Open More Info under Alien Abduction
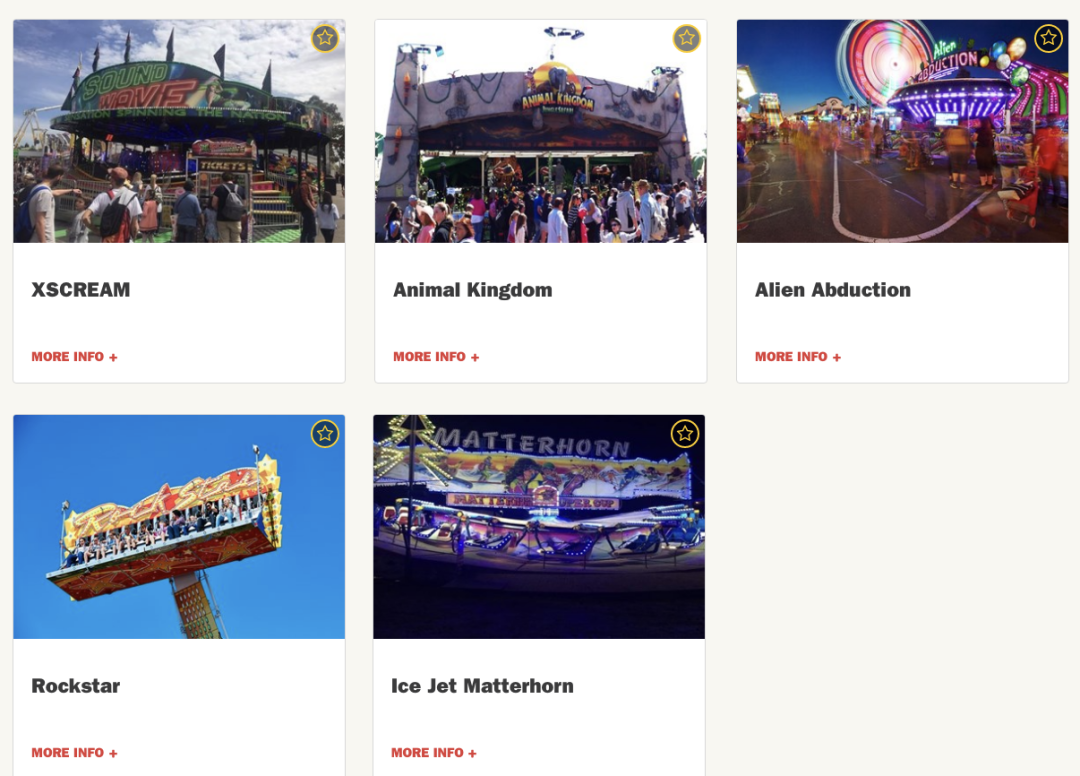Viewport: 1080px width, 776px height. [798, 357]
